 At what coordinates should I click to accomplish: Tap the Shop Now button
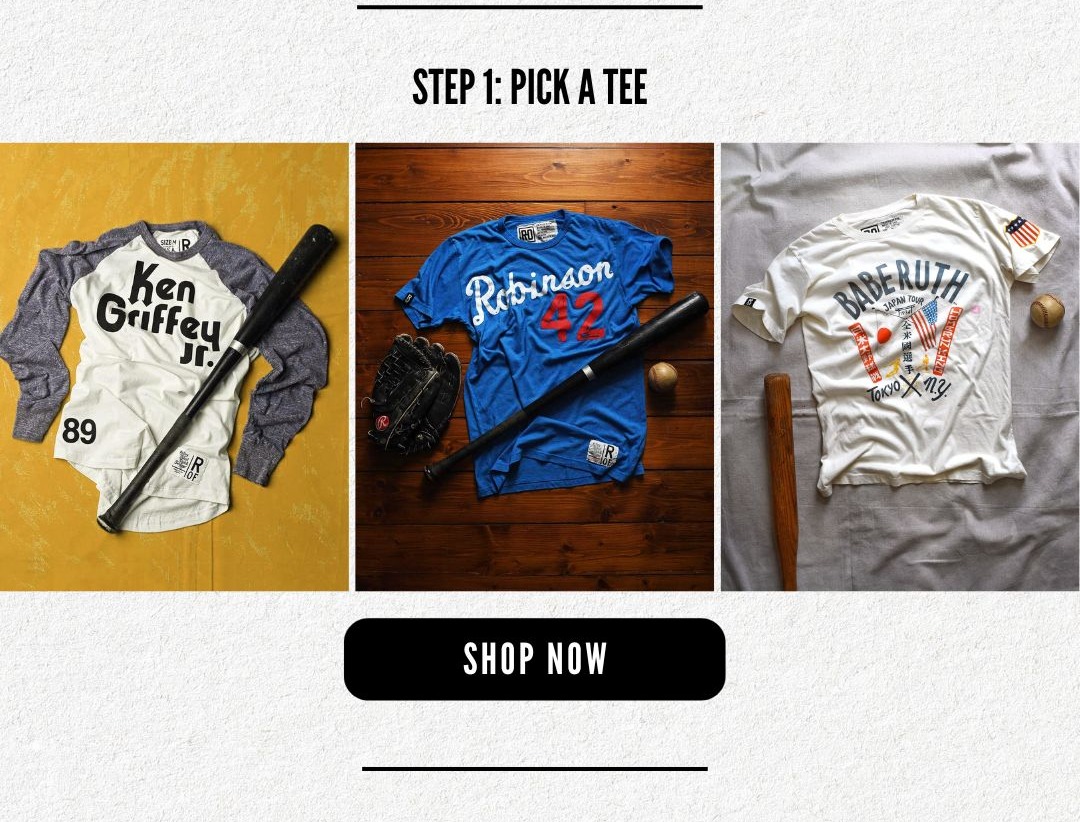pos(534,659)
